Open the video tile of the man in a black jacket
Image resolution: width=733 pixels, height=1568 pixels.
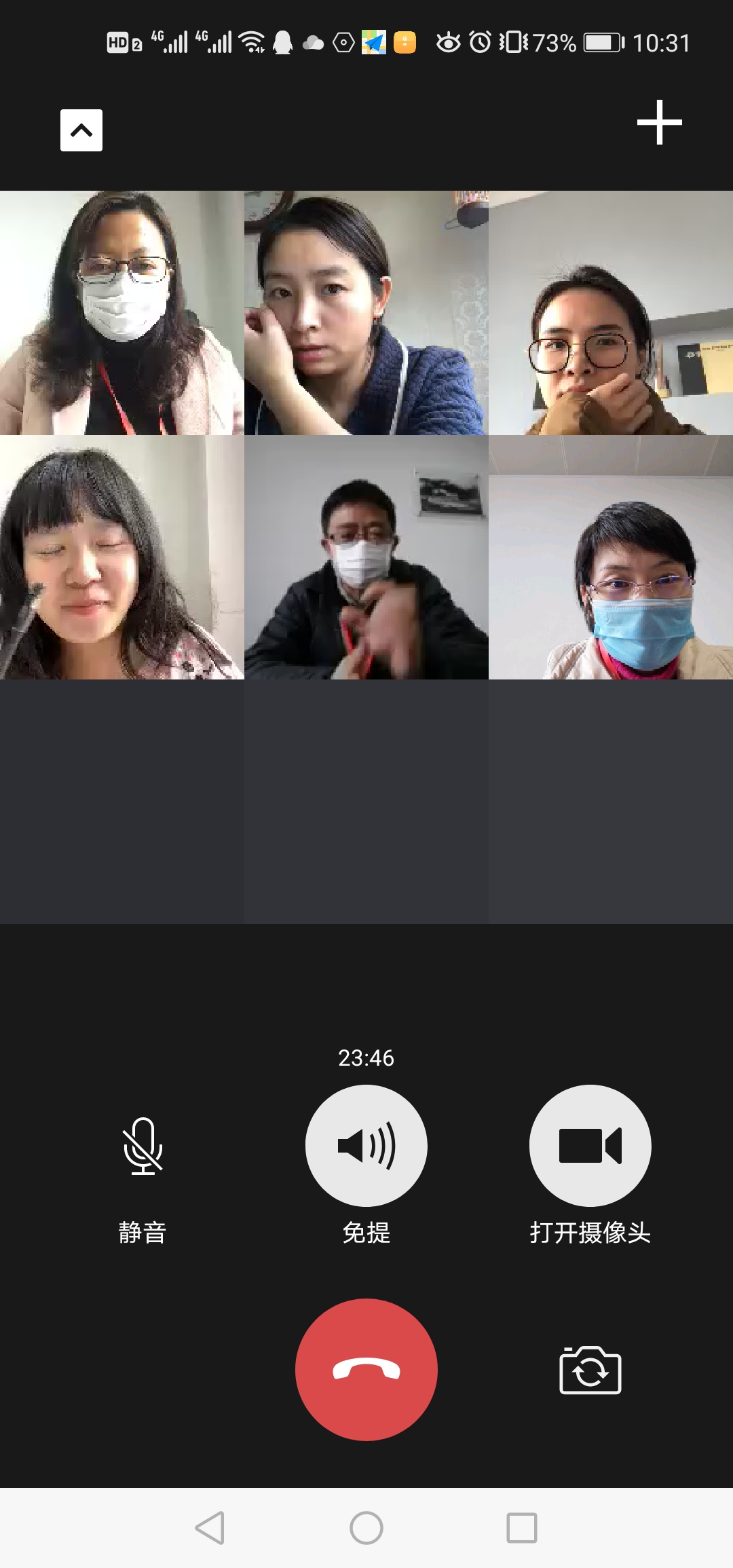366,557
